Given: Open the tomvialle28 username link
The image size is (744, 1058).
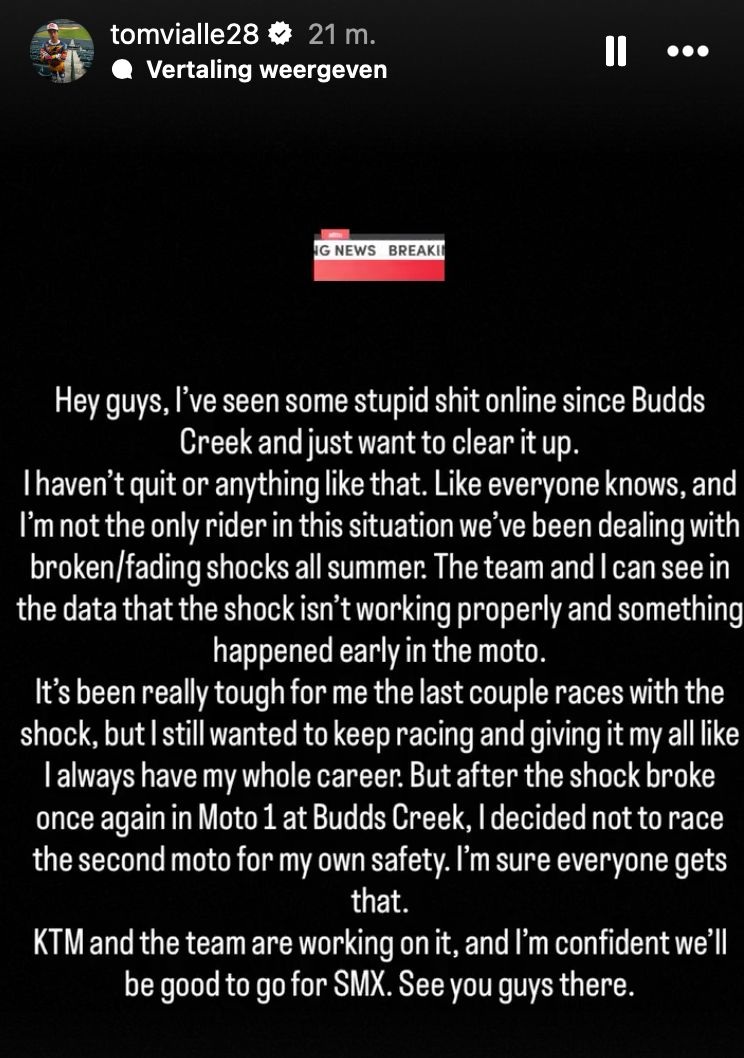Looking at the screenshot, I should pos(187,34).
